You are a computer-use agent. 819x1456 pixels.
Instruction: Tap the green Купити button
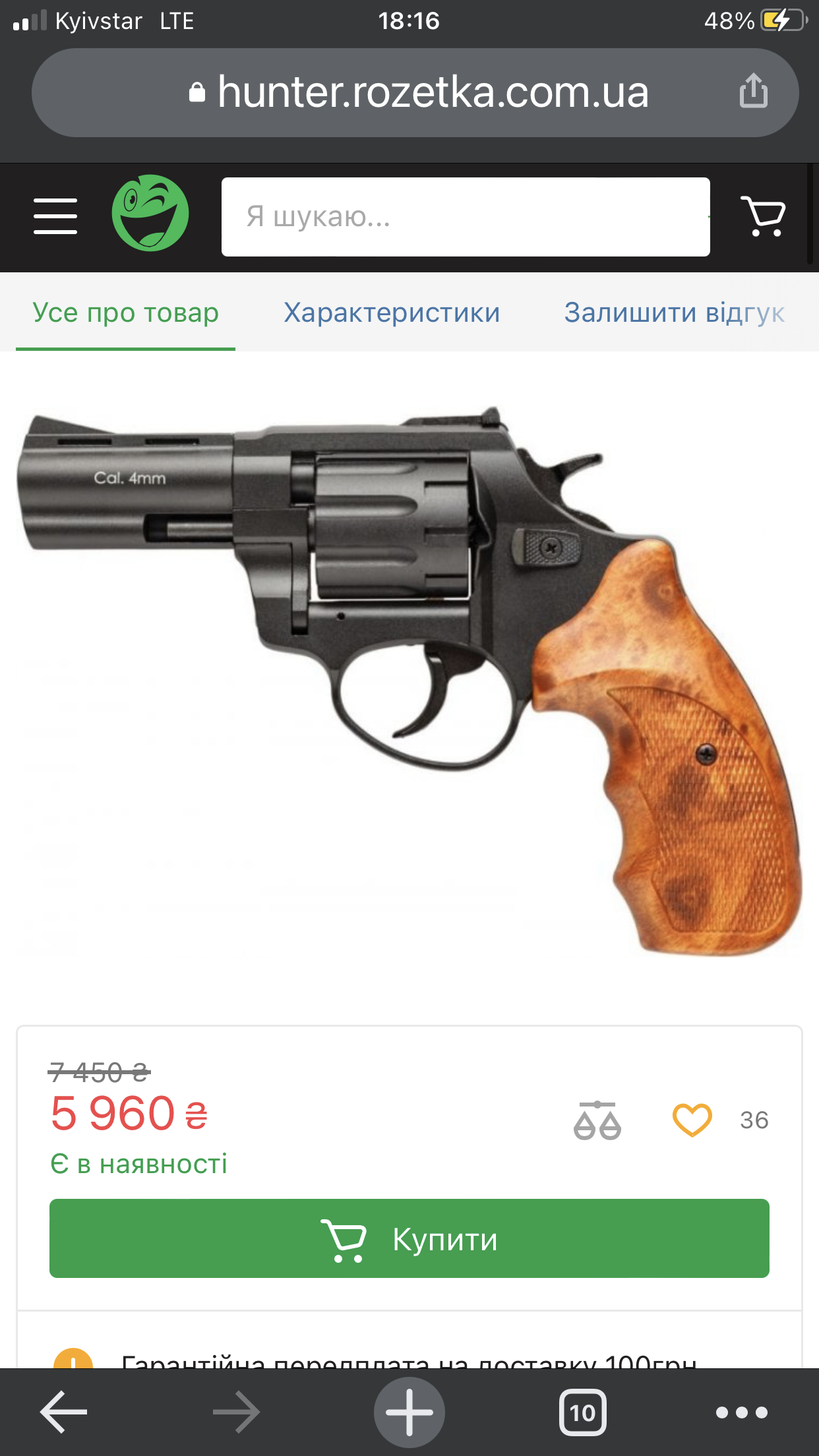409,1238
